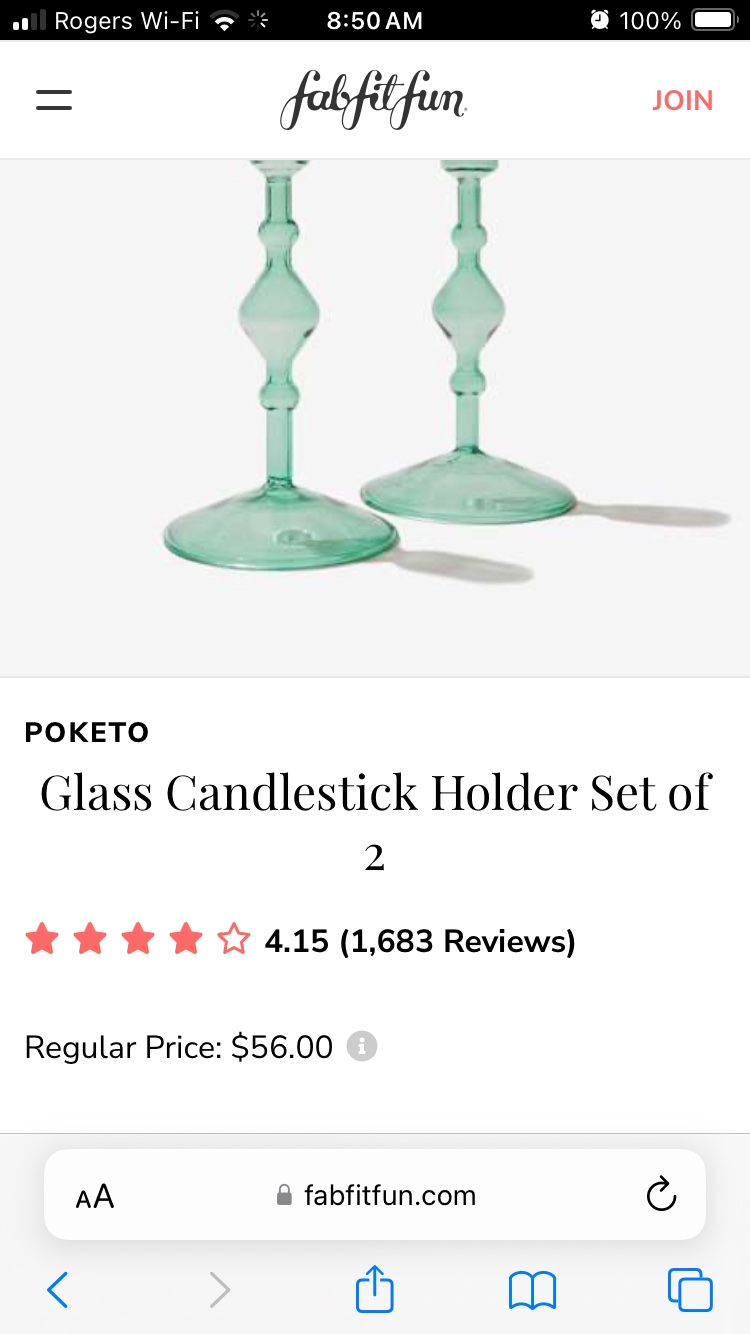The height and width of the screenshot is (1334, 750).
Task: Tap the fabfitfun.com address bar
Action: pyautogui.click(x=376, y=1195)
